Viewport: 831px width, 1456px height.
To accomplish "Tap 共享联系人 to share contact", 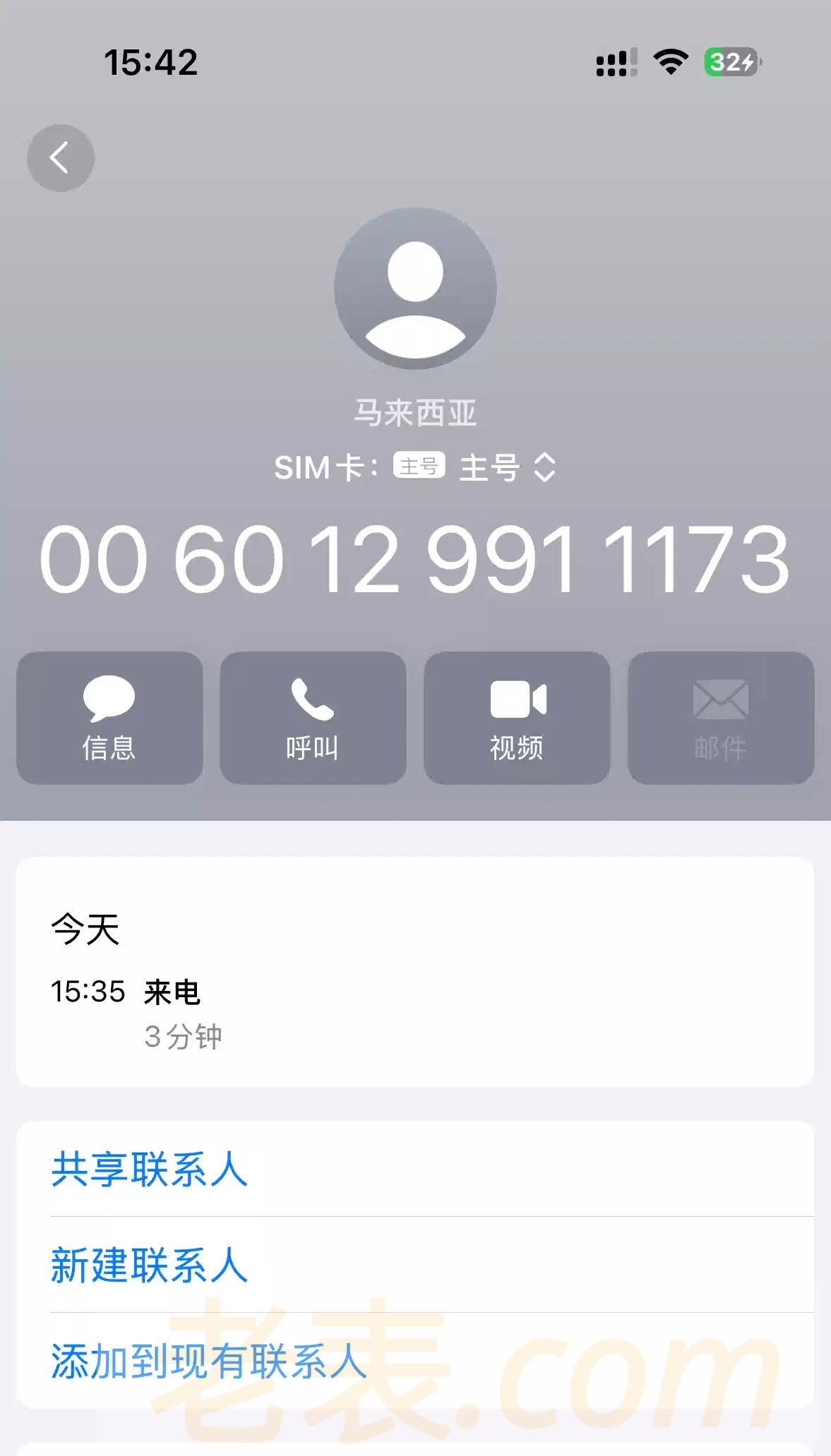I will tap(150, 1169).
